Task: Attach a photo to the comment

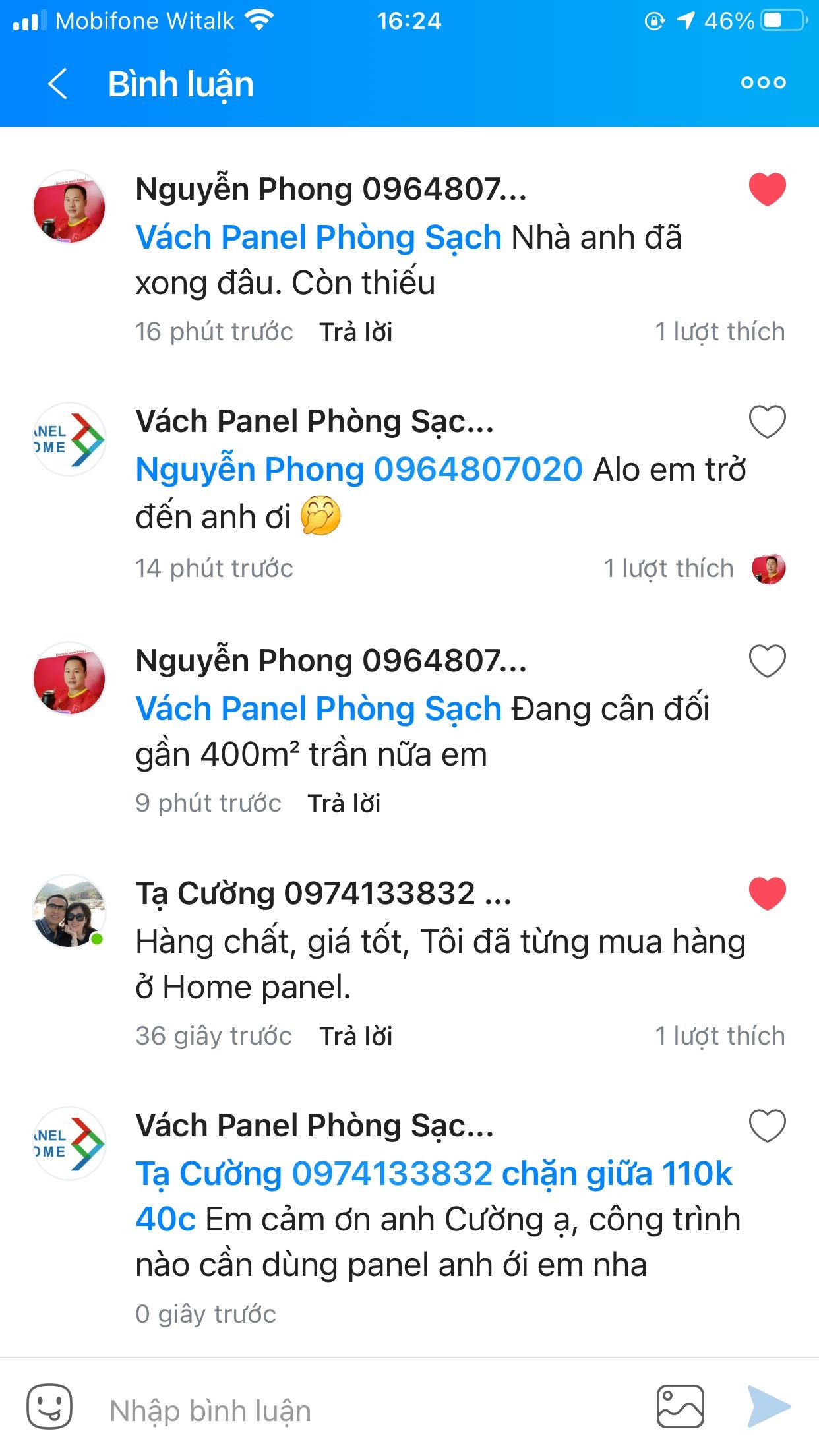Action: coord(680,1407)
